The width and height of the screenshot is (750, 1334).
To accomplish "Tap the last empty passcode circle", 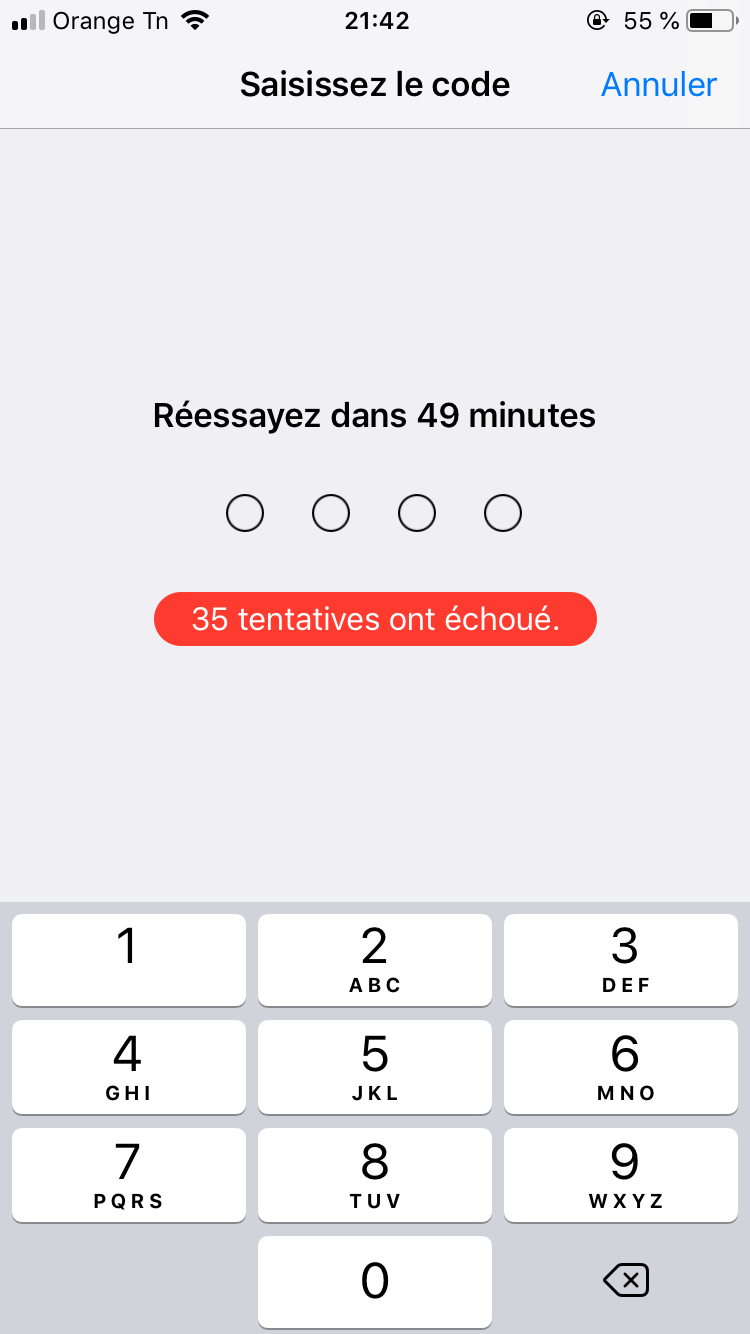I will tap(503, 512).
